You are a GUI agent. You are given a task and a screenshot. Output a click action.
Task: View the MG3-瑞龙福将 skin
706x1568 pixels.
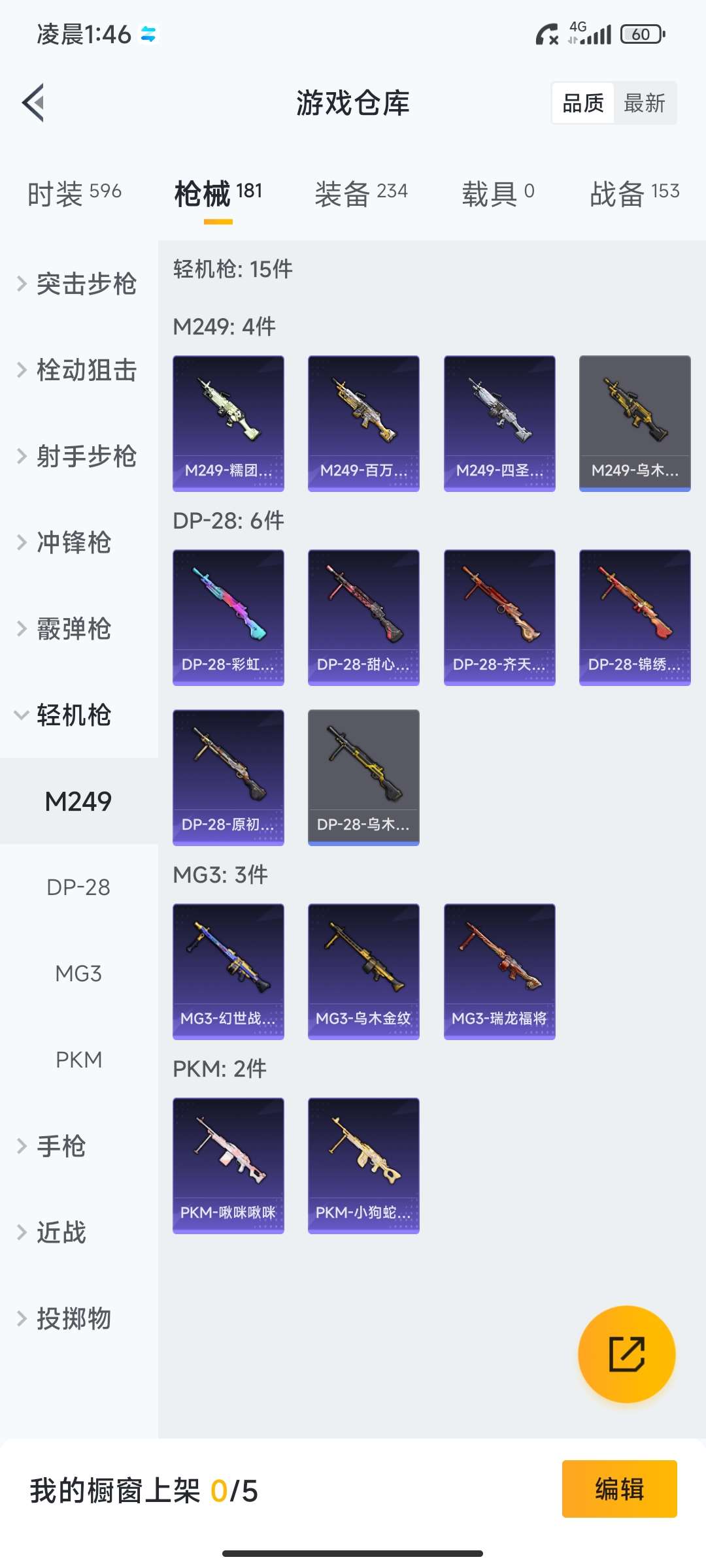tap(499, 971)
